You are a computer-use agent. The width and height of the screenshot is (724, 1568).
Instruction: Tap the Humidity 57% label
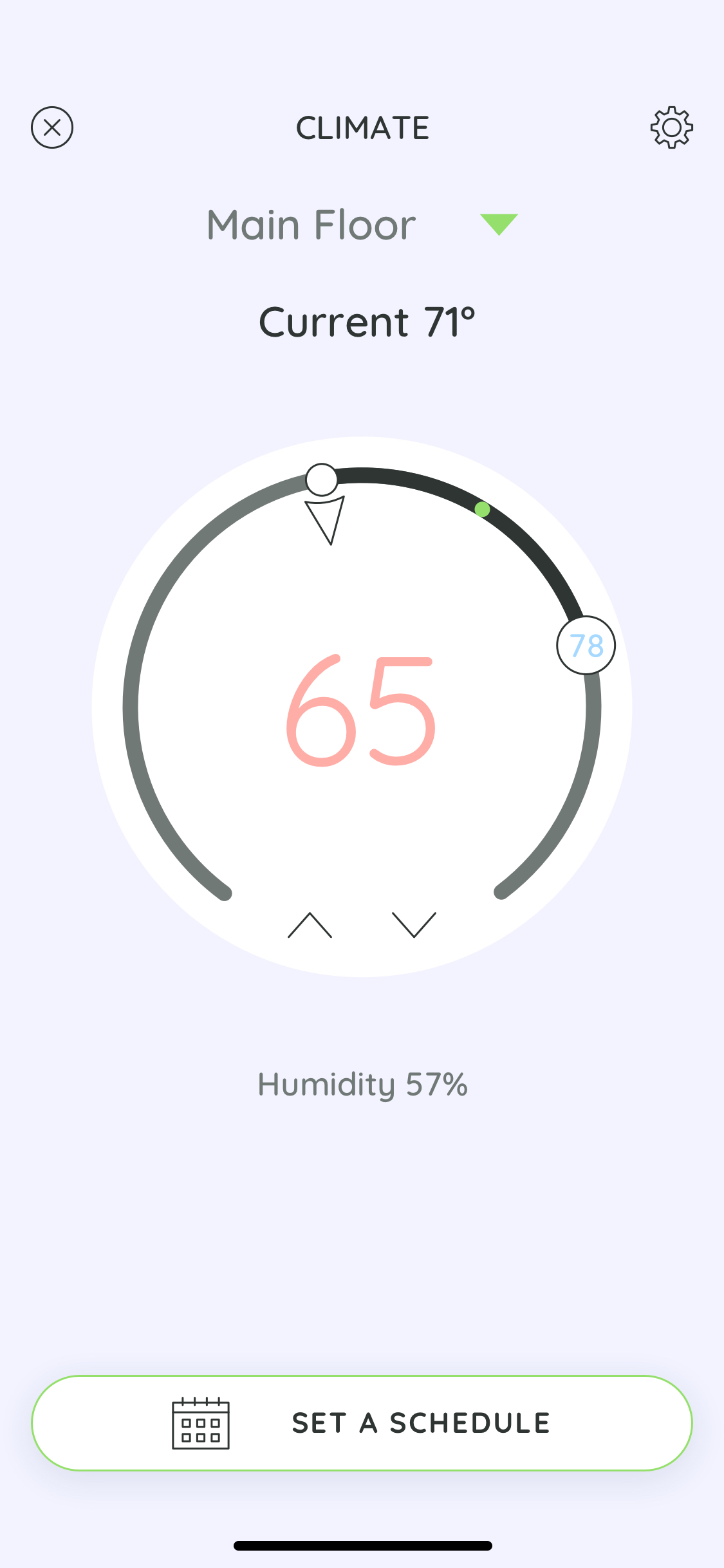point(362,1084)
